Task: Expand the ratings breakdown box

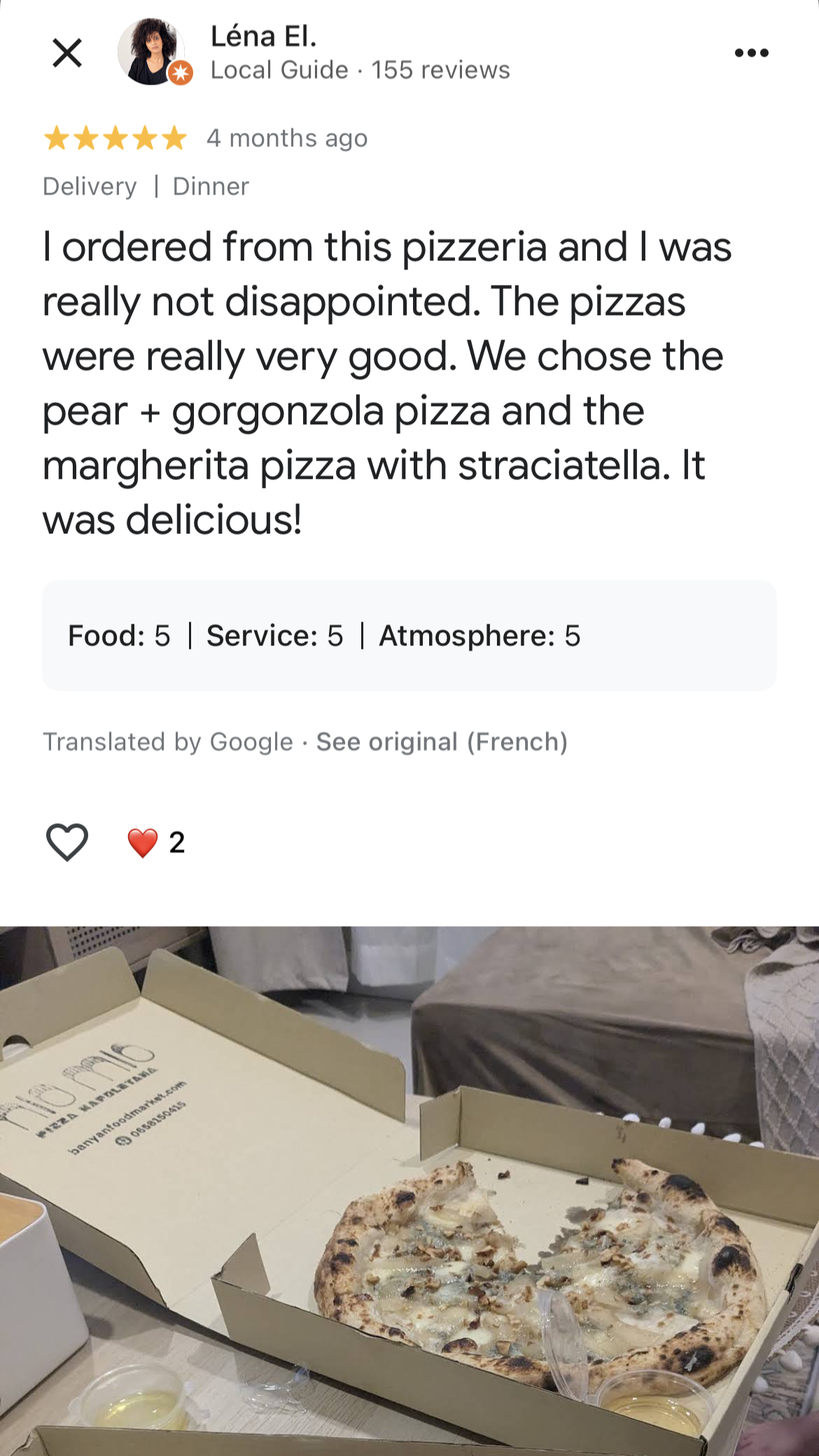Action: coord(409,636)
